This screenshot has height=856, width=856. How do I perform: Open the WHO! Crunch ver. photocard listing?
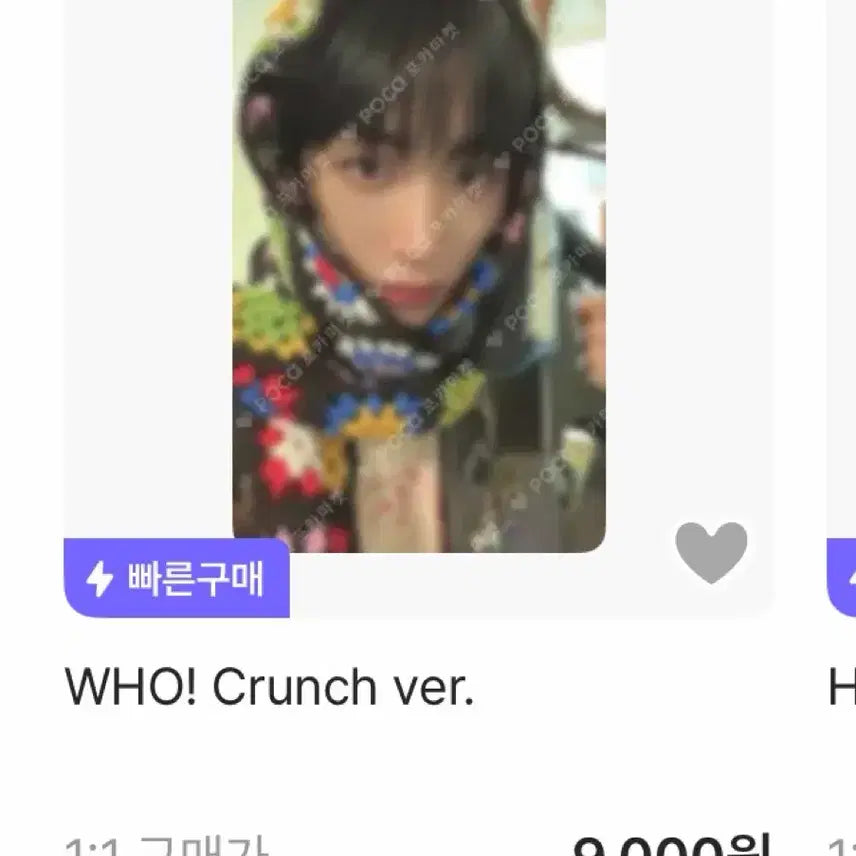419,275
